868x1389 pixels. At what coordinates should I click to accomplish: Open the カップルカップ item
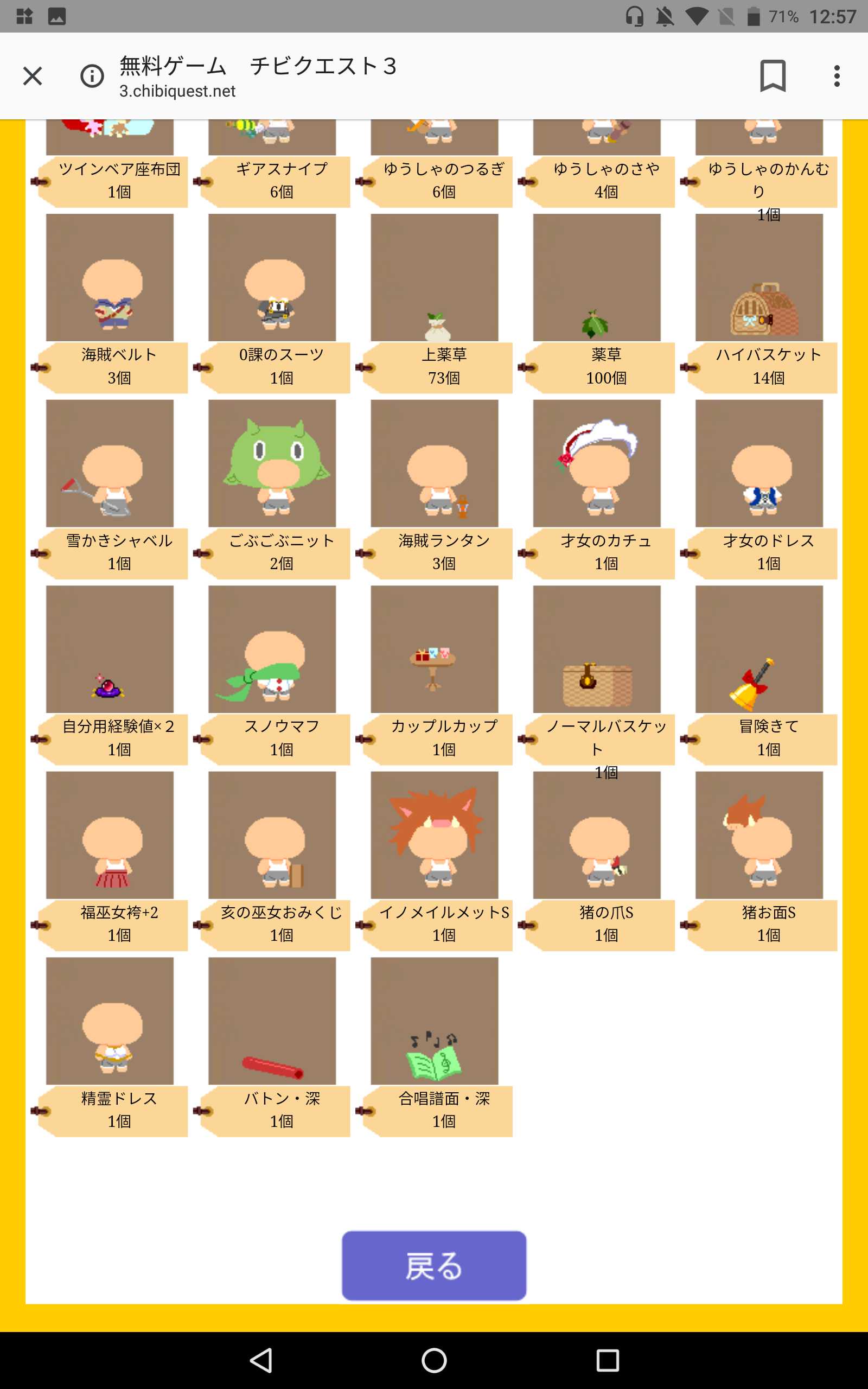point(435,649)
